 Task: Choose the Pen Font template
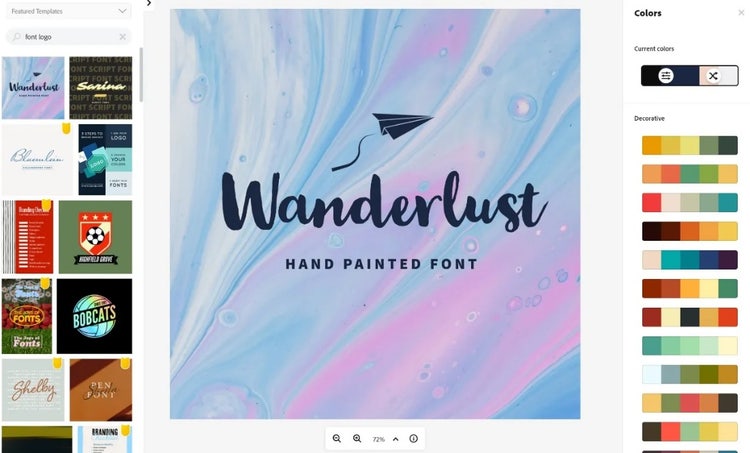100,389
